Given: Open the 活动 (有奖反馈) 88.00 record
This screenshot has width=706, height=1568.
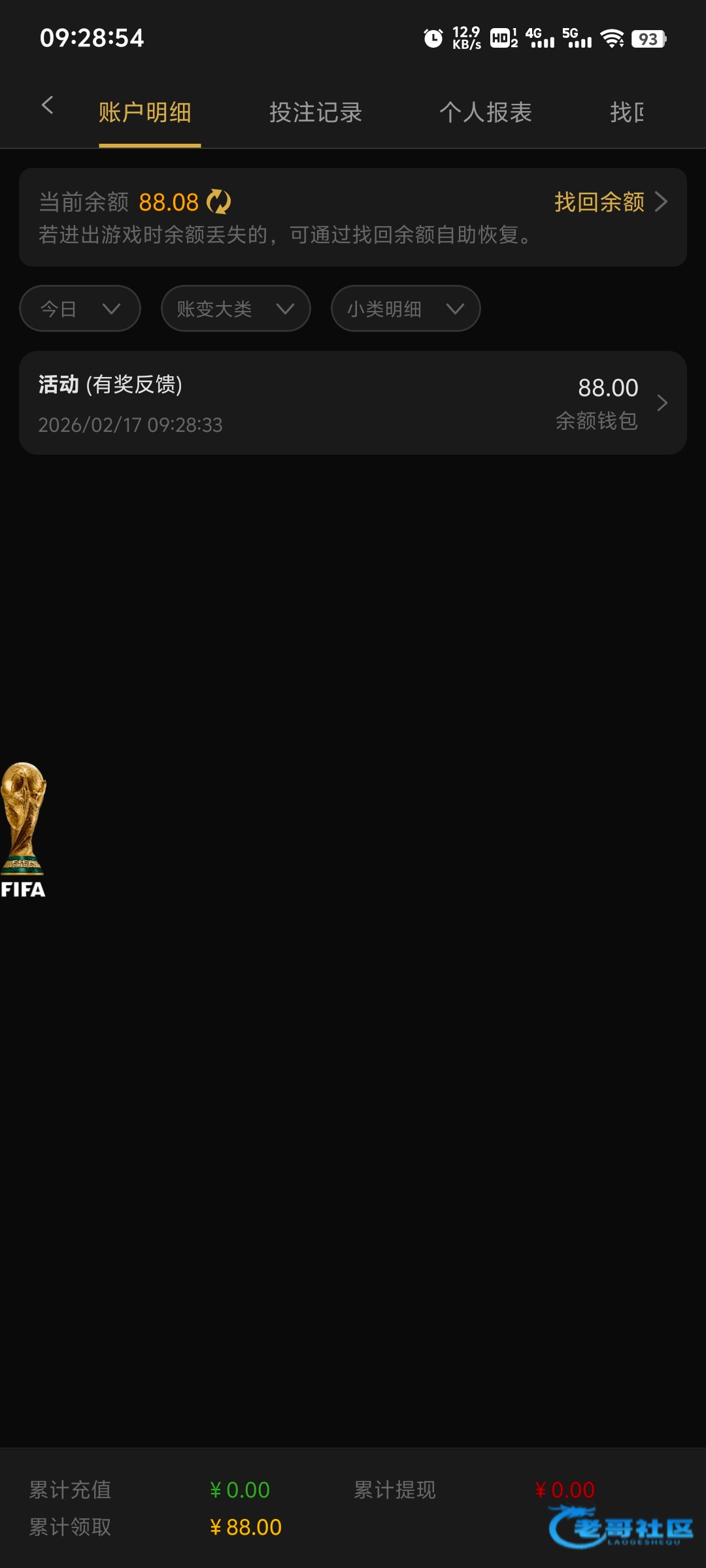Looking at the screenshot, I should click(x=353, y=403).
